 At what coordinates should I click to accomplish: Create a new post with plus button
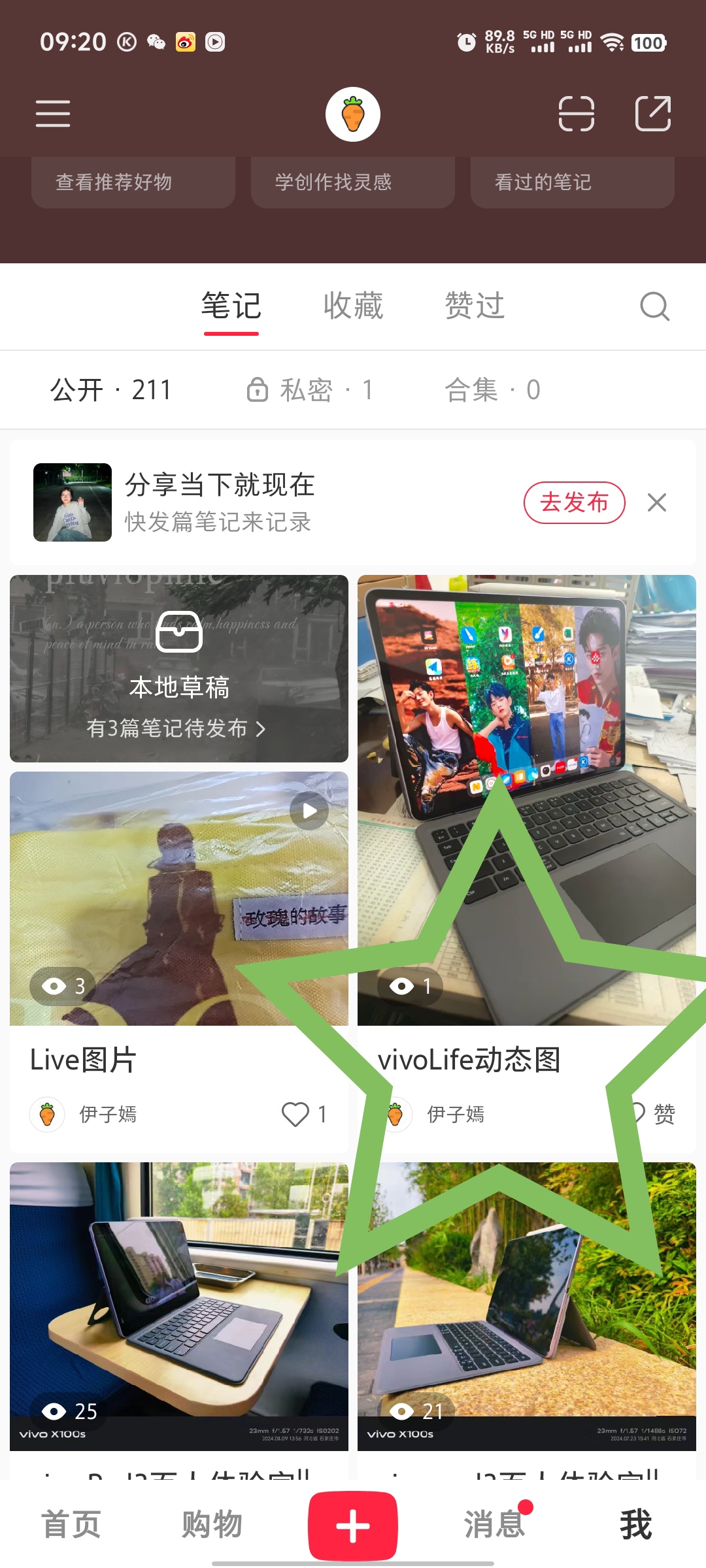click(353, 1526)
